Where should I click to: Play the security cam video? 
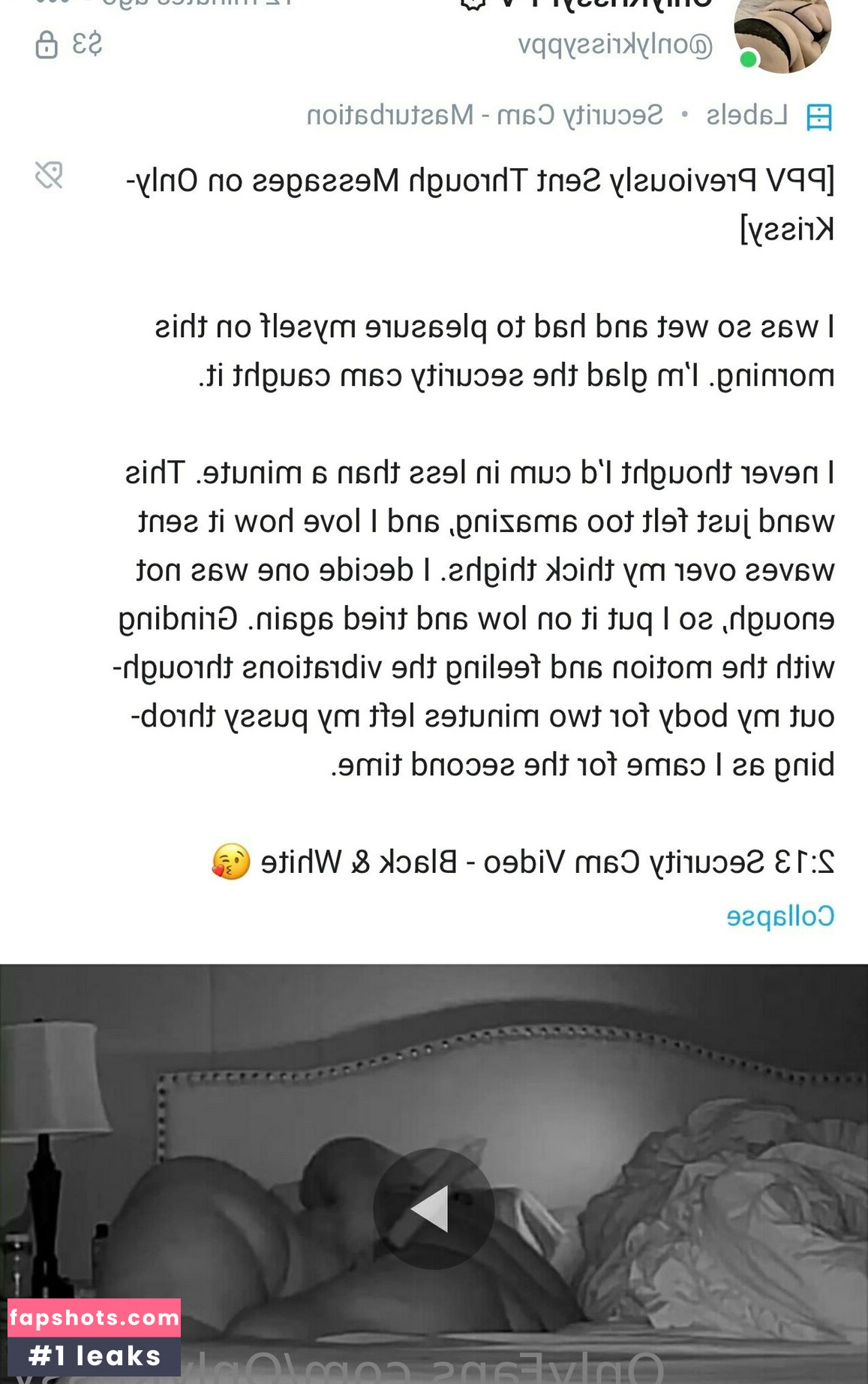click(x=434, y=1208)
